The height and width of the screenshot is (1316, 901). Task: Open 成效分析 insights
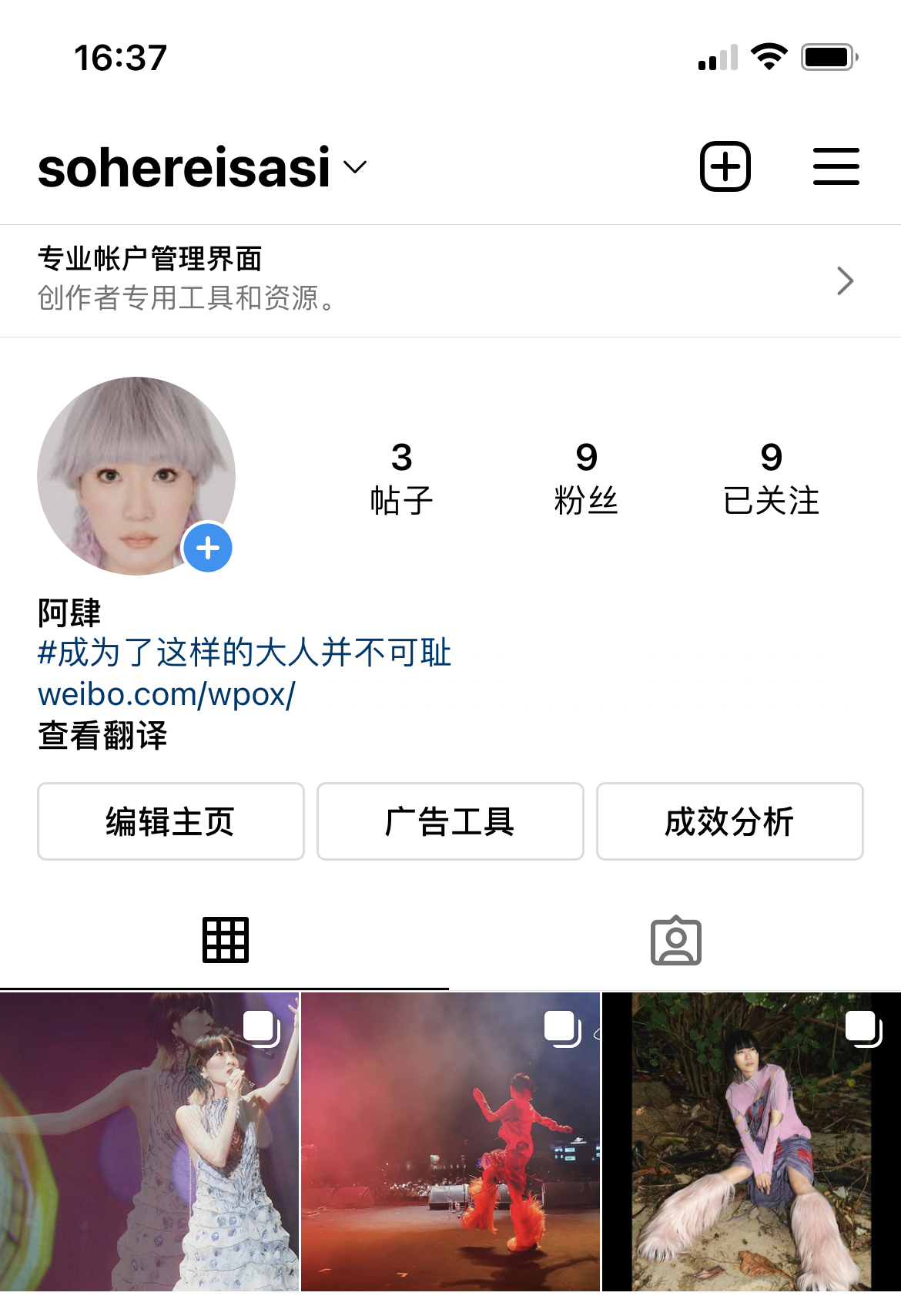pos(729,821)
